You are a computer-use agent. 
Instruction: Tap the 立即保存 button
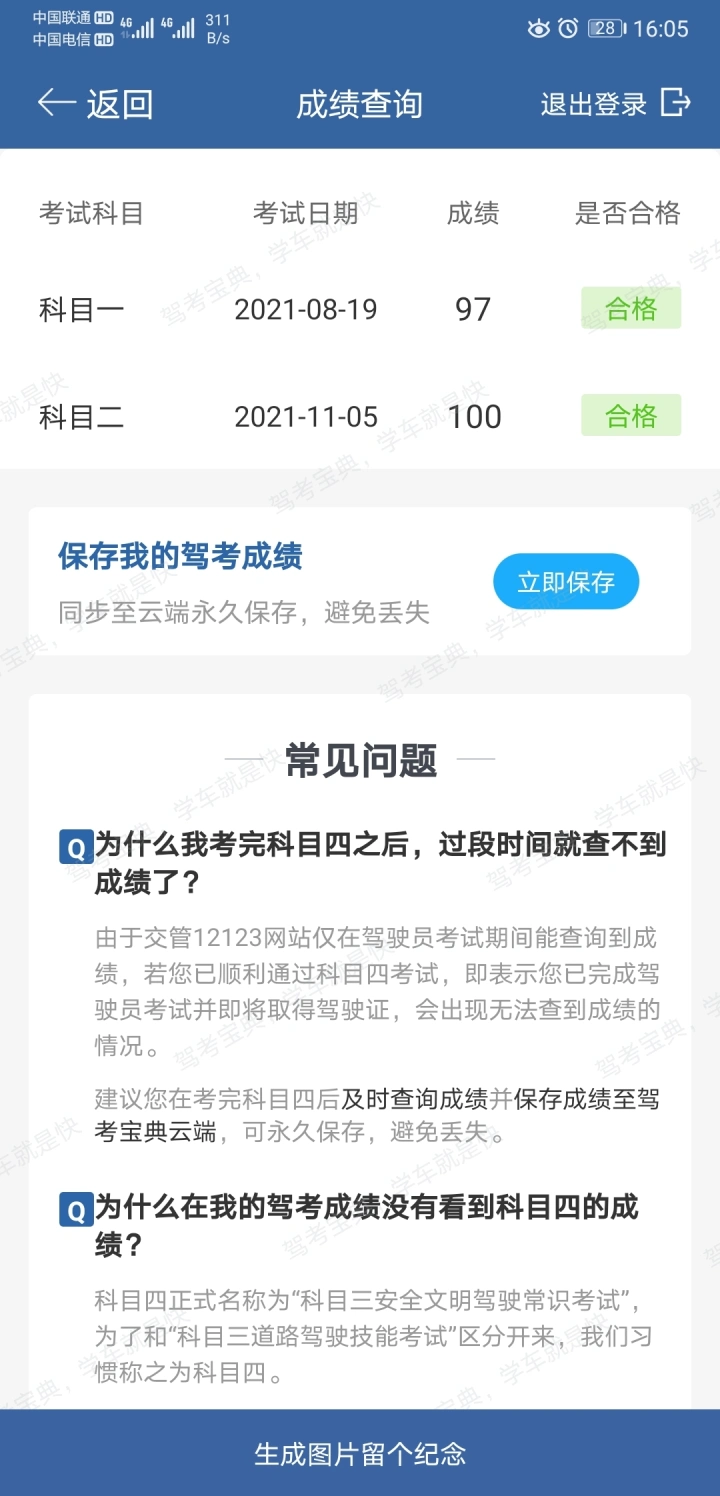pos(566,582)
